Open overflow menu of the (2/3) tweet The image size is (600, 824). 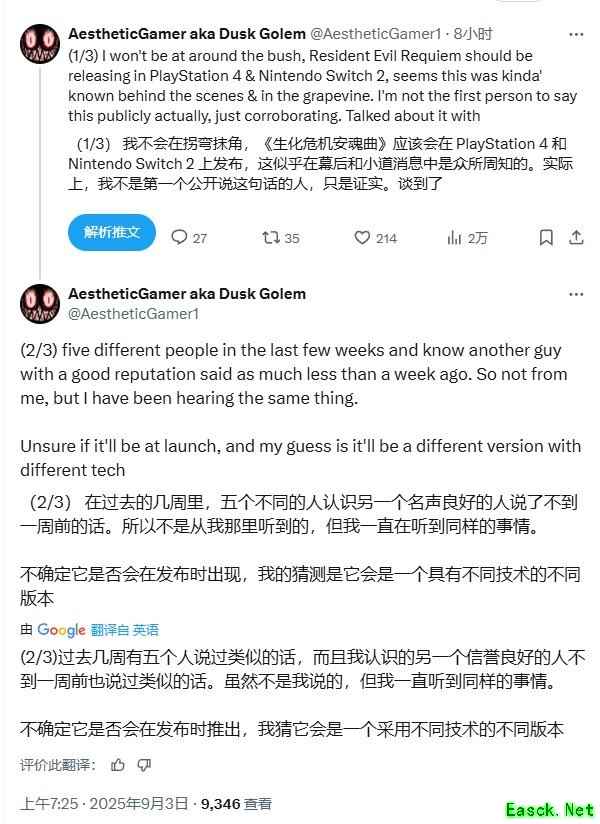575,294
